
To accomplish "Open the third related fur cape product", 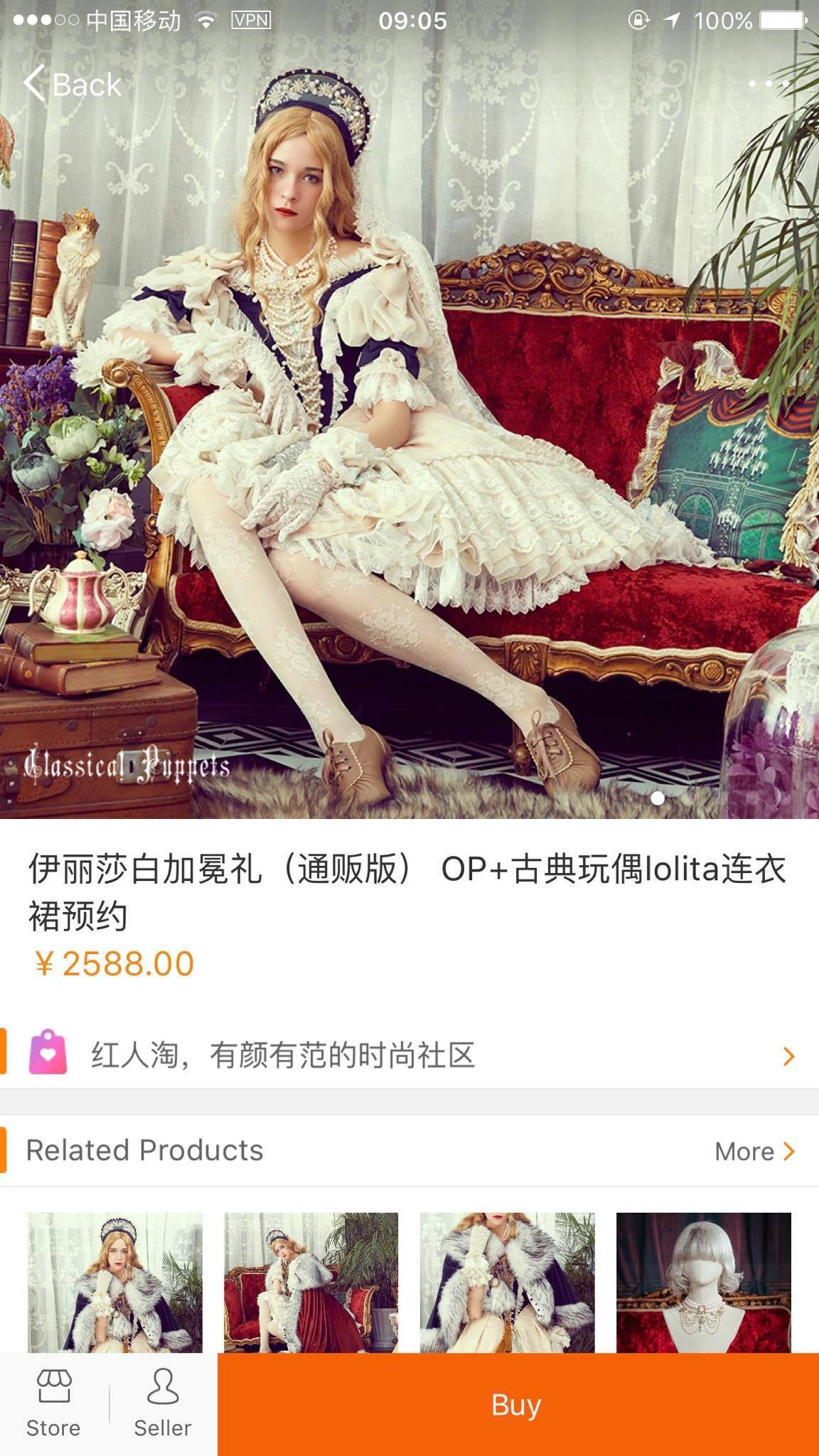I will click(x=508, y=1282).
